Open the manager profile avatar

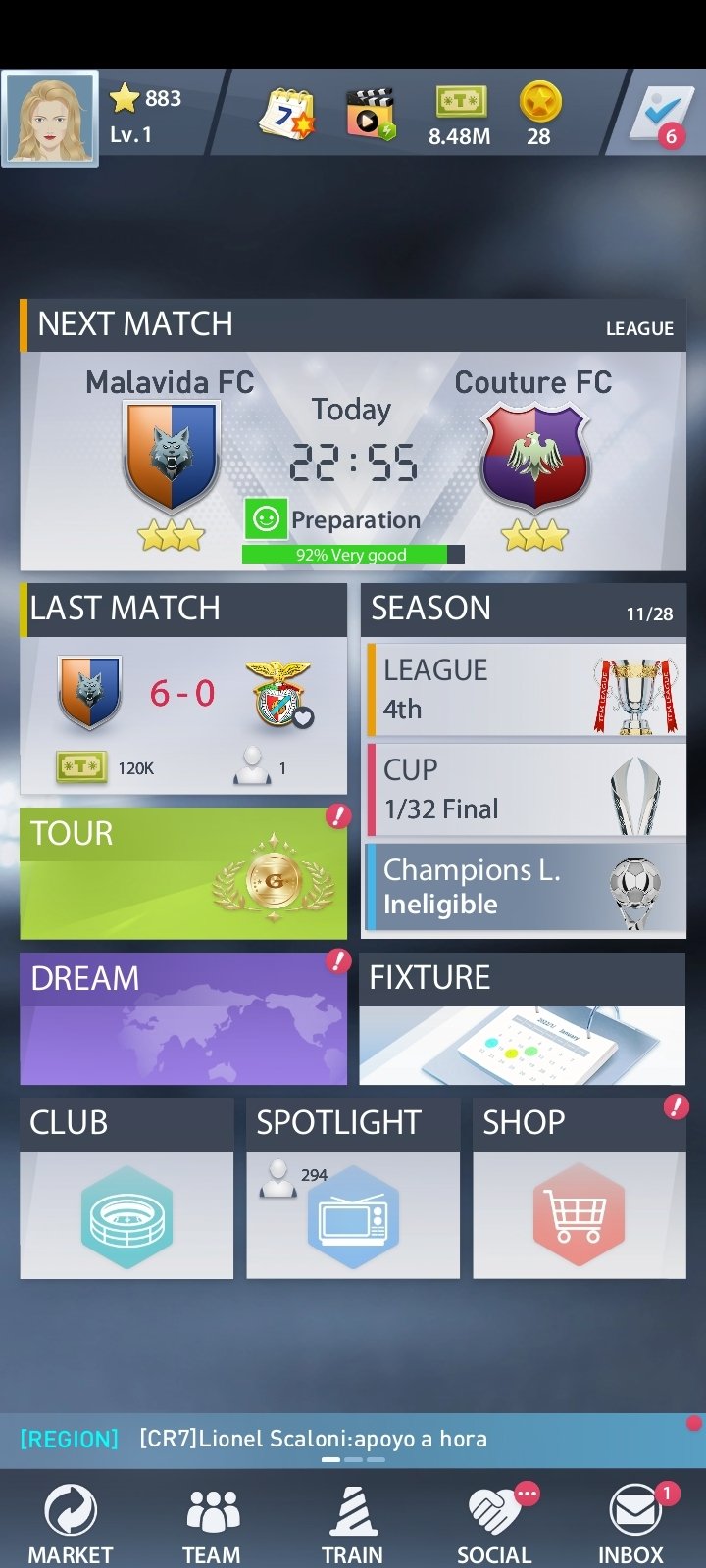[x=50, y=118]
